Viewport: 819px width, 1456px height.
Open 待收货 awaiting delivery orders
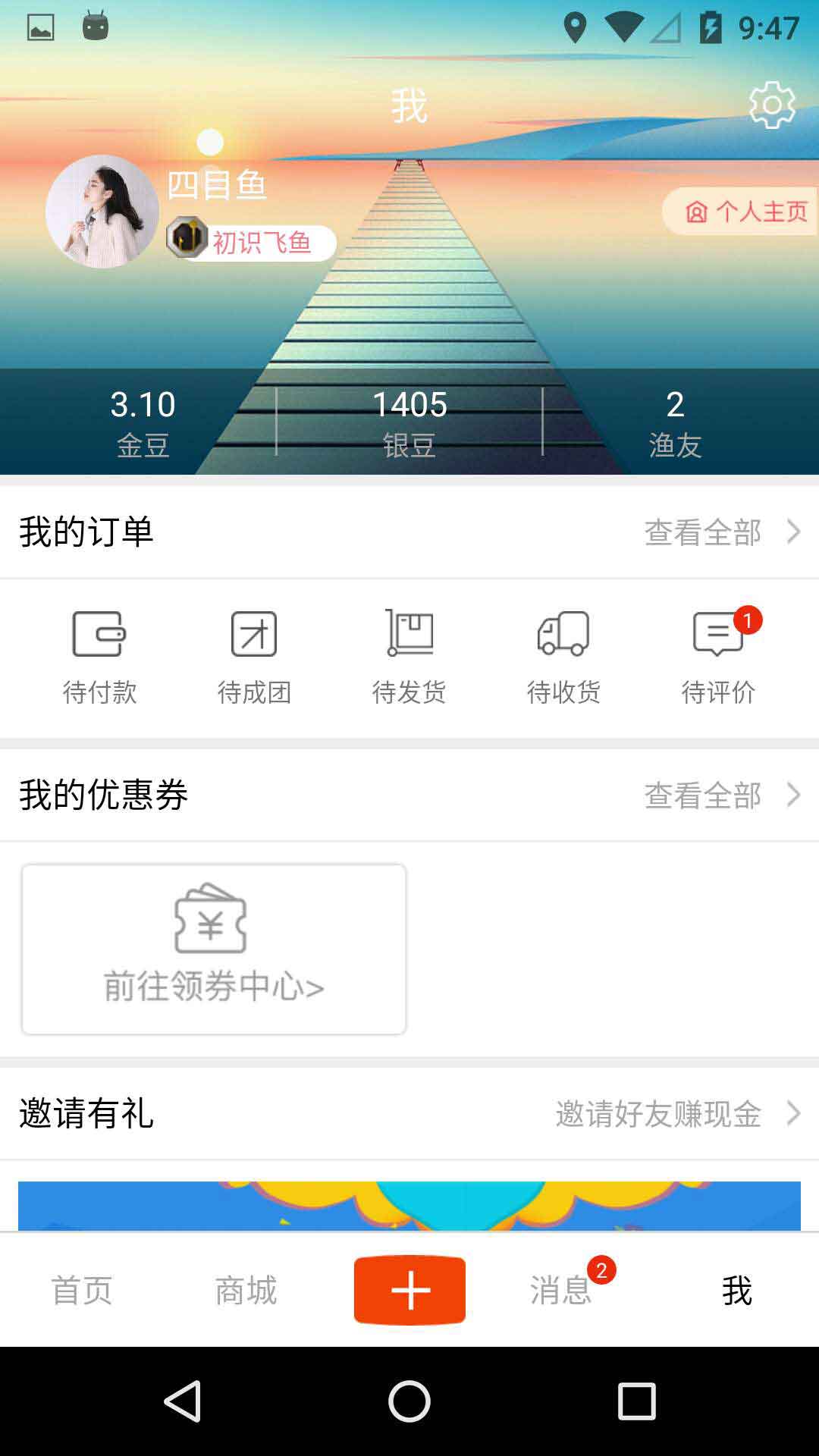tap(563, 657)
